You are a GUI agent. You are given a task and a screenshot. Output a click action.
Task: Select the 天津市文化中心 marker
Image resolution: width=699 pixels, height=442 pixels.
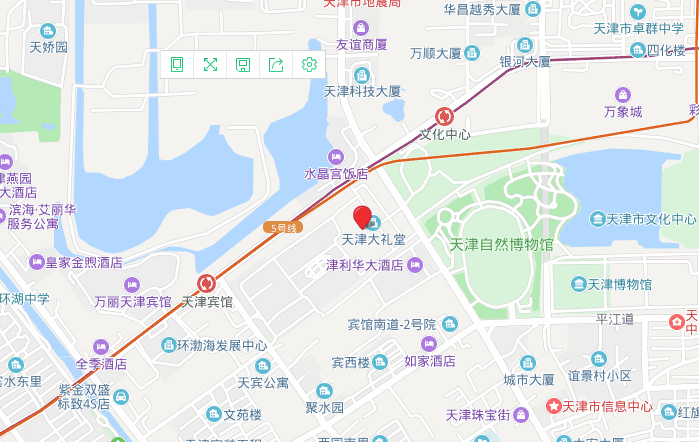click(599, 219)
